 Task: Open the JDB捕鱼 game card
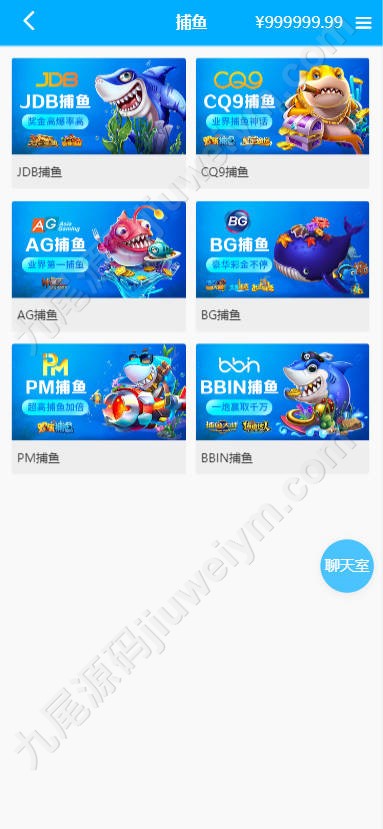[x=99, y=123]
